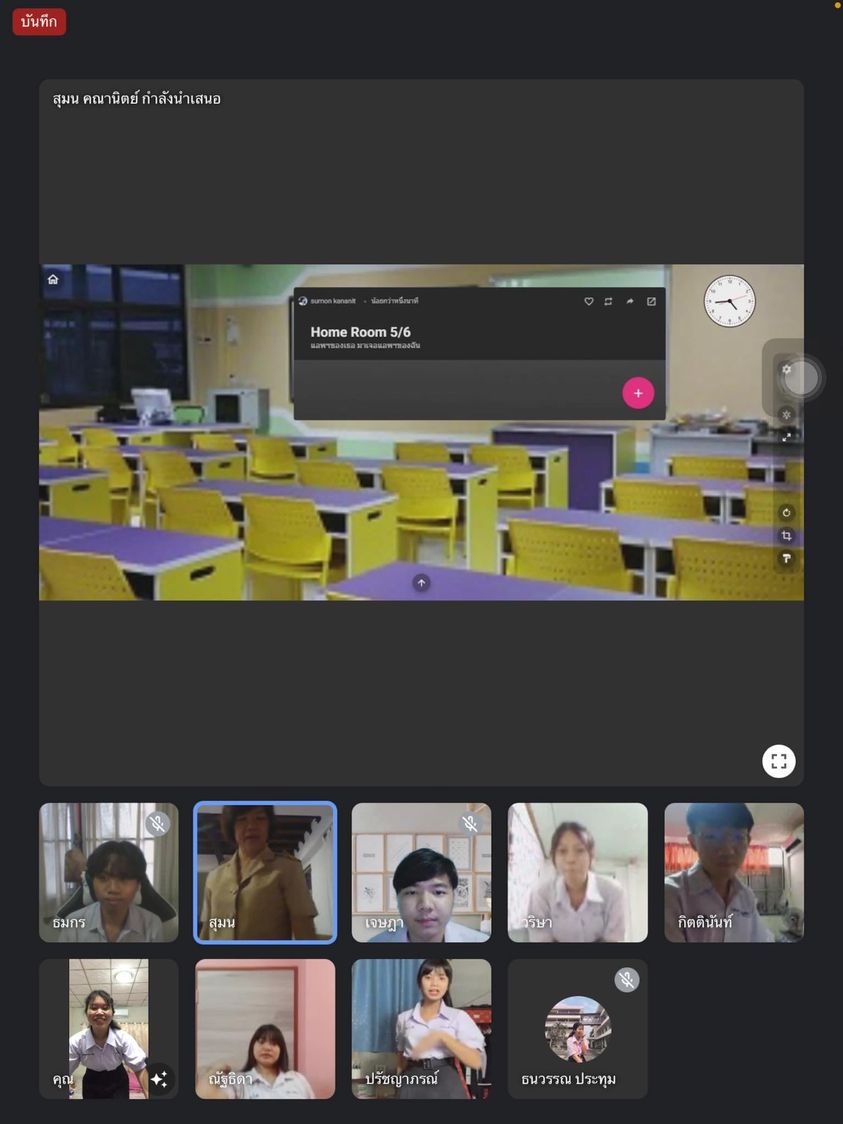843x1124 pixels.
Task: Open สุมน's video tile
Action: [x=265, y=872]
